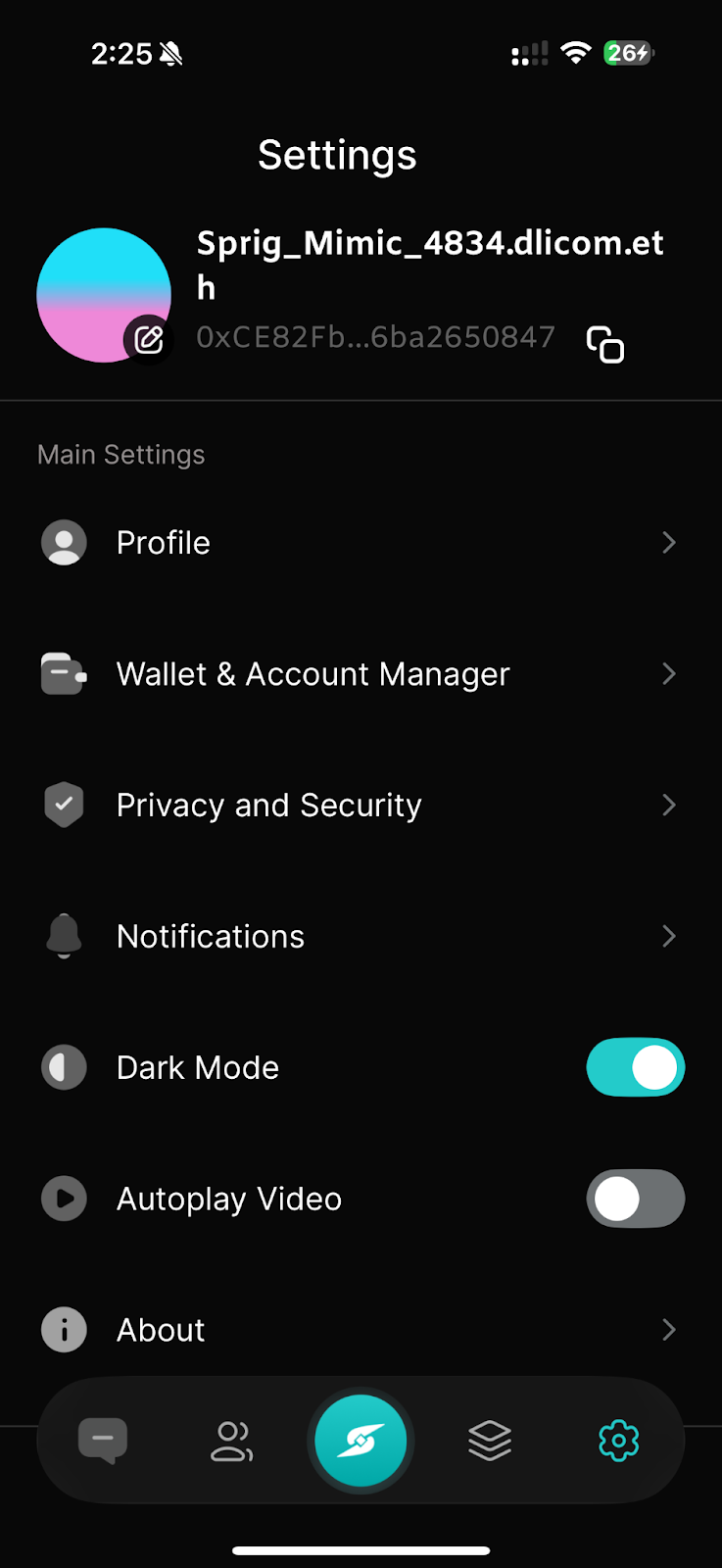The height and width of the screenshot is (1568, 722).
Task: Enable Autoplay Video
Action: [635, 1199]
